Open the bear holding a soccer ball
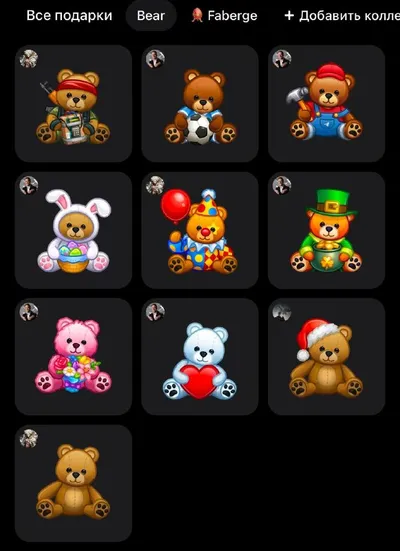Screen dimensions: 400x551 [200, 103]
